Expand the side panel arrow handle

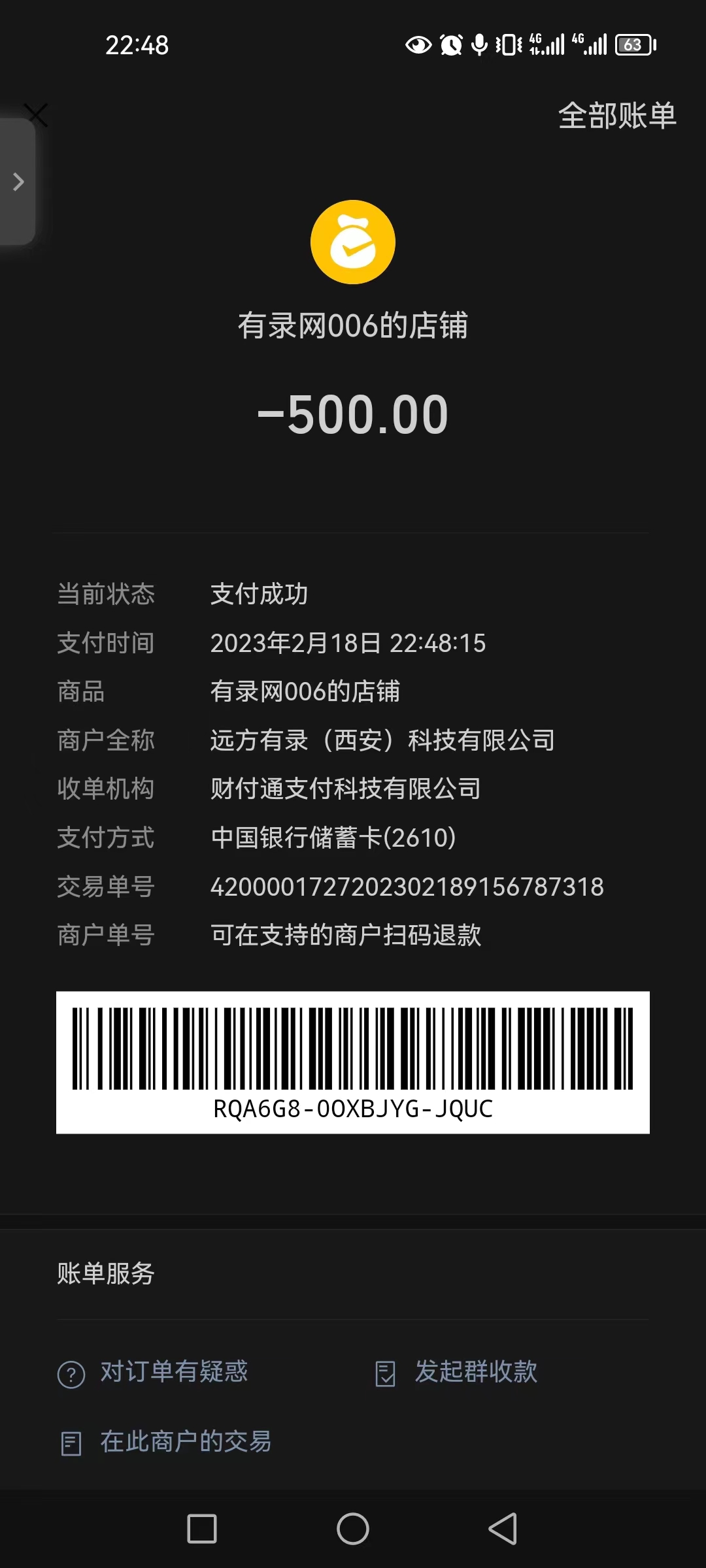(18, 182)
